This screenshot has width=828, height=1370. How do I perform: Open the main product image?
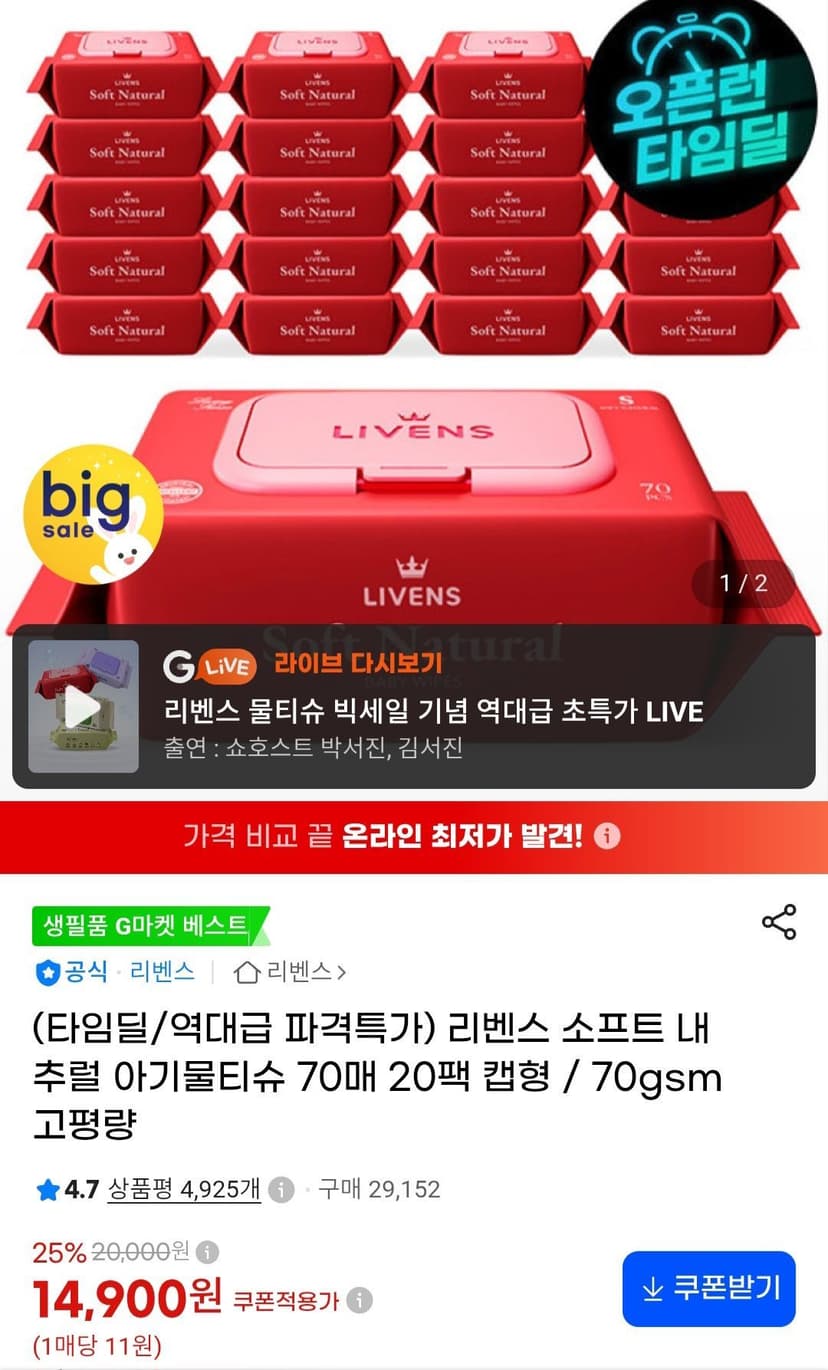click(414, 310)
